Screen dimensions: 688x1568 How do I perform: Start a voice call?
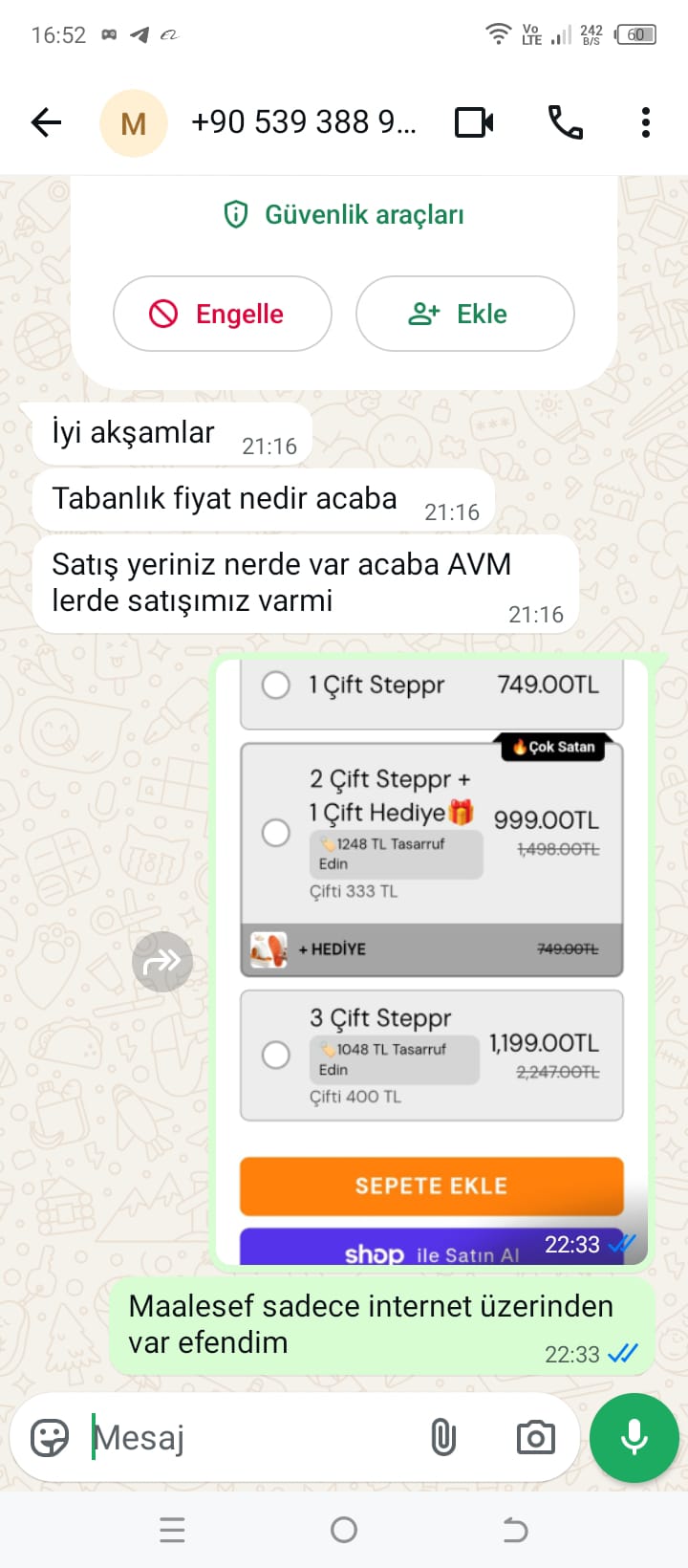[565, 122]
